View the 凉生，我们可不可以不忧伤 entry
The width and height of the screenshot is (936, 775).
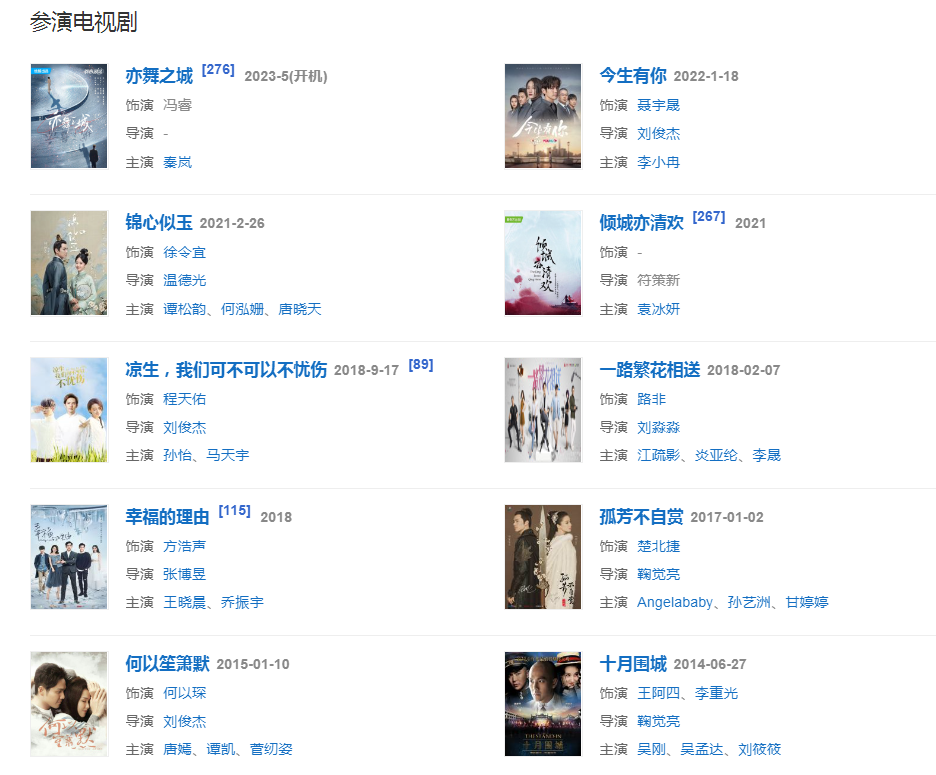coord(226,370)
